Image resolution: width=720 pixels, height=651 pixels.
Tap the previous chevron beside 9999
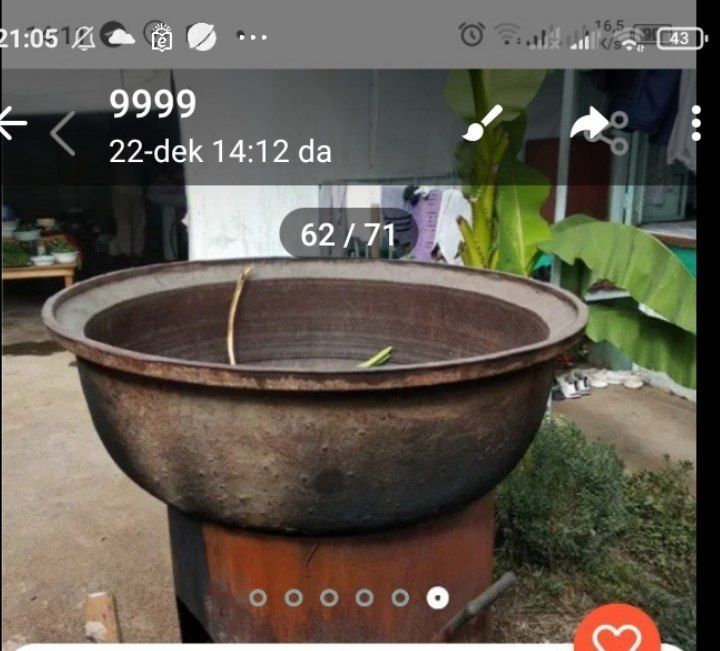click(x=63, y=133)
